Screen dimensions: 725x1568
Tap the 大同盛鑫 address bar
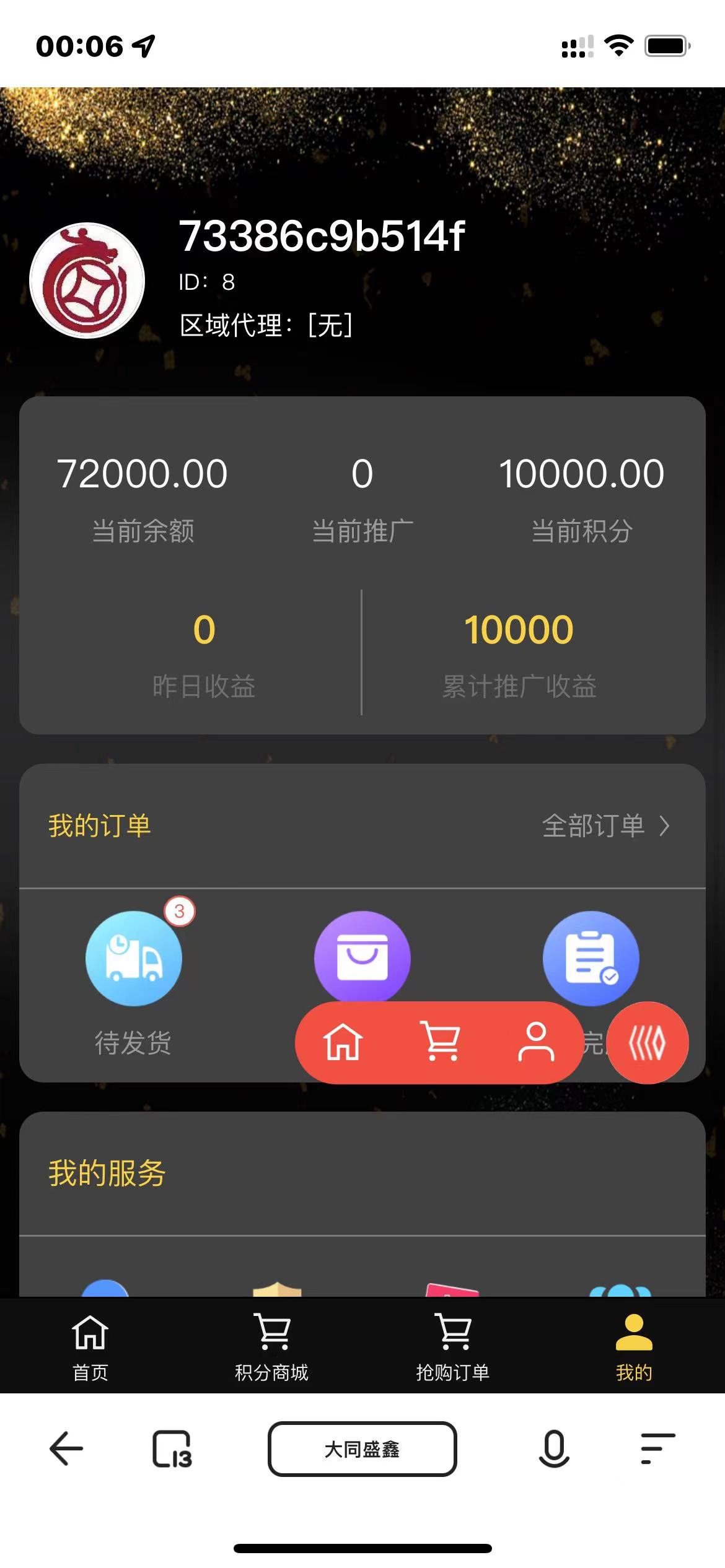(362, 1449)
